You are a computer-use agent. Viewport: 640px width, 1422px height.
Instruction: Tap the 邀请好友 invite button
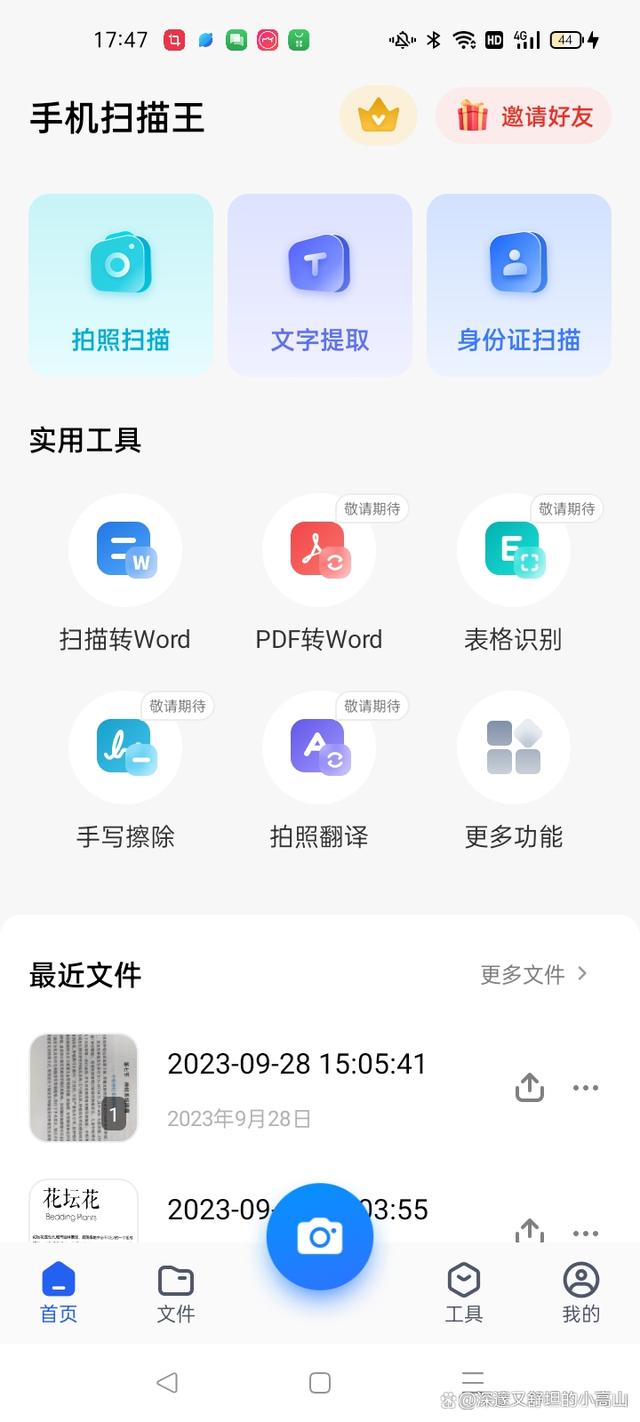point(523,116)
